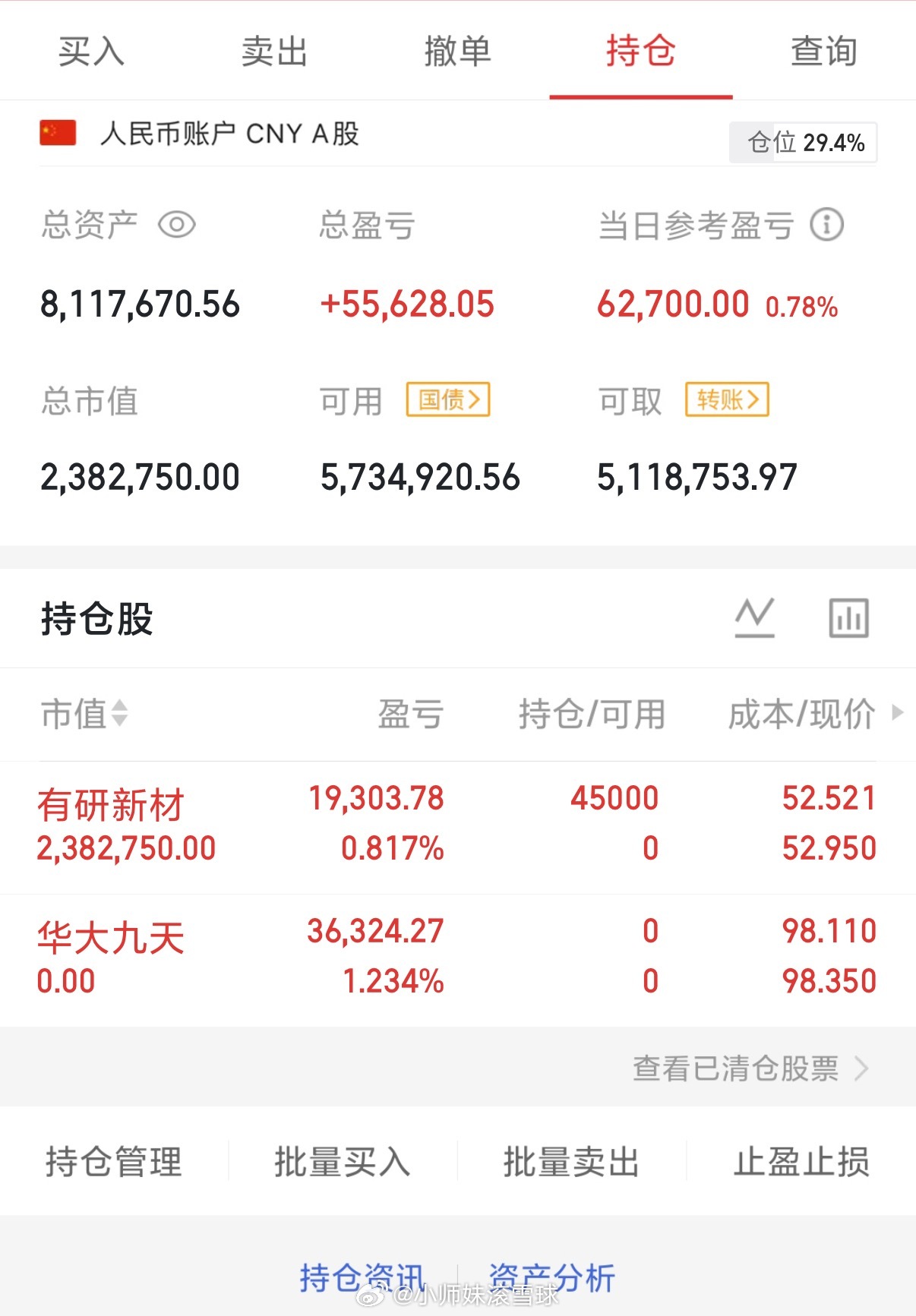Tap the 国债 button
Screen dimensions: 916x1316
pyautogui.click(x=448, y=399)
